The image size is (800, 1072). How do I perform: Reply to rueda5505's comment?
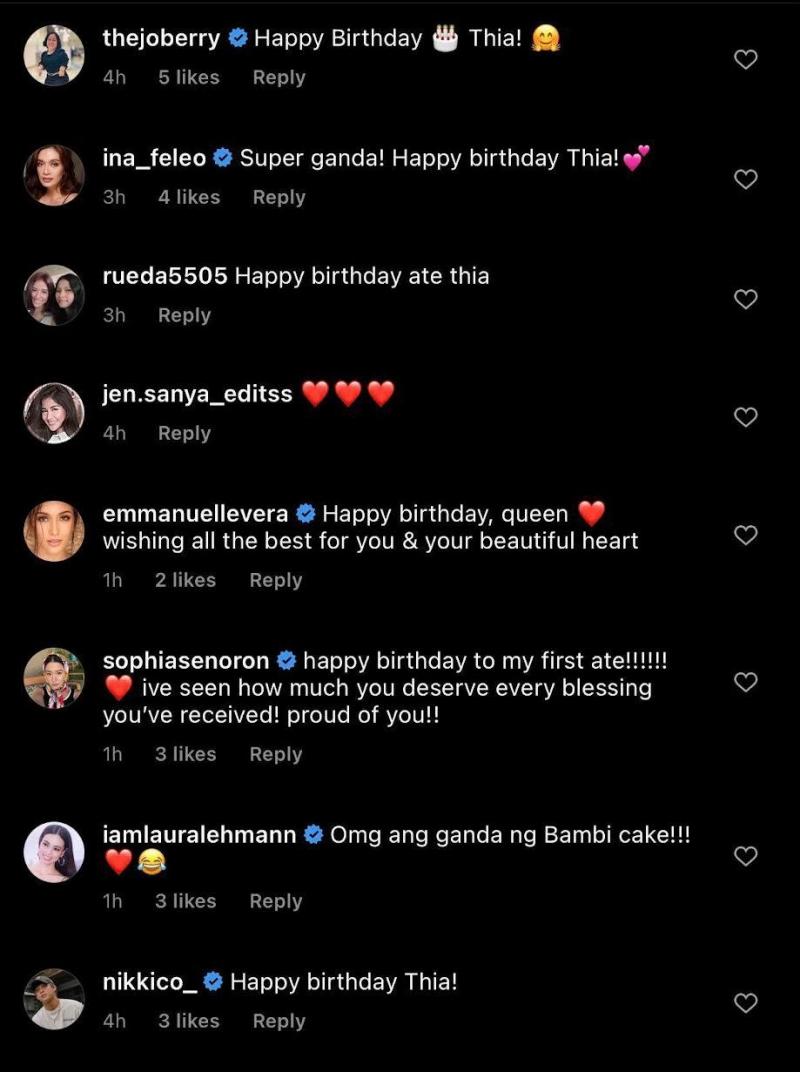[184, 315]
